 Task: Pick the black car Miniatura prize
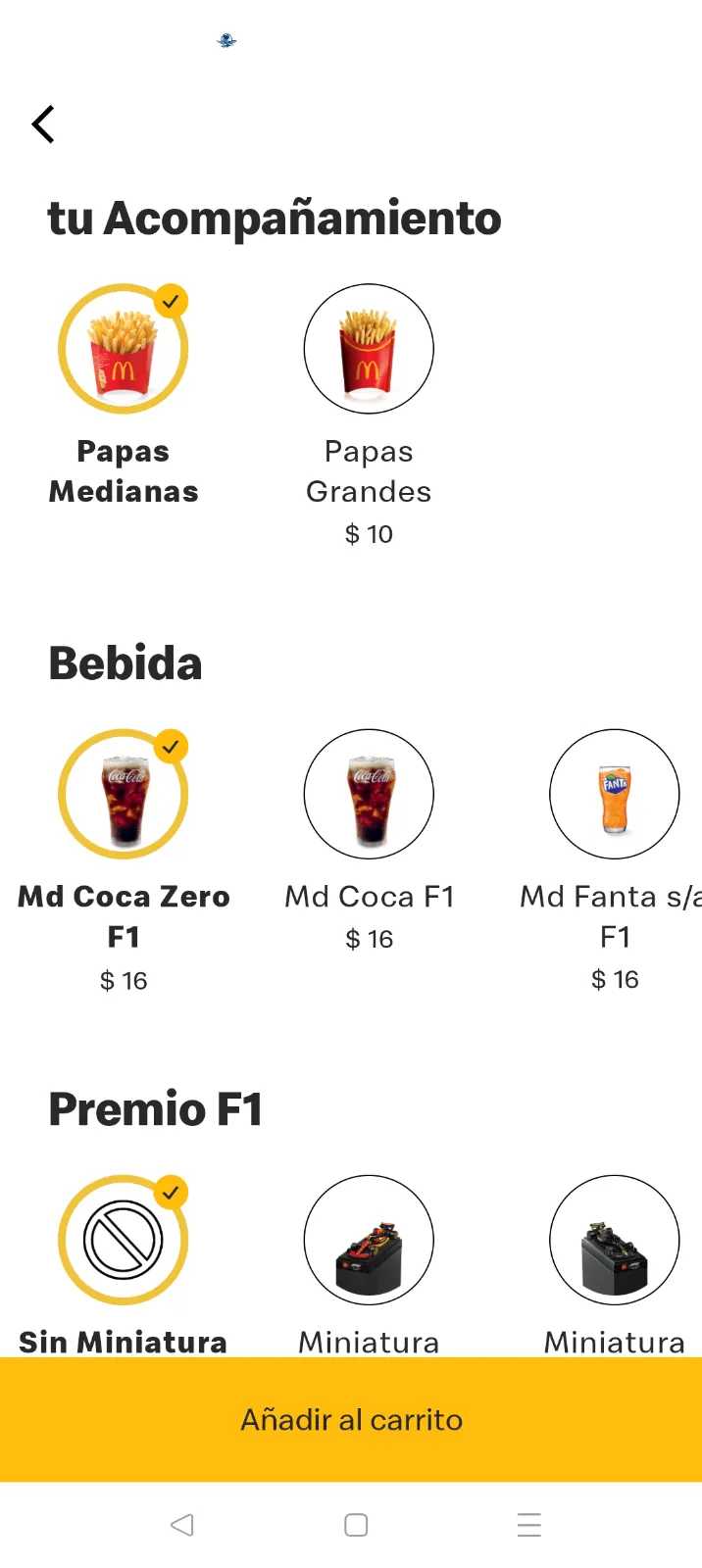point(615,1241)
